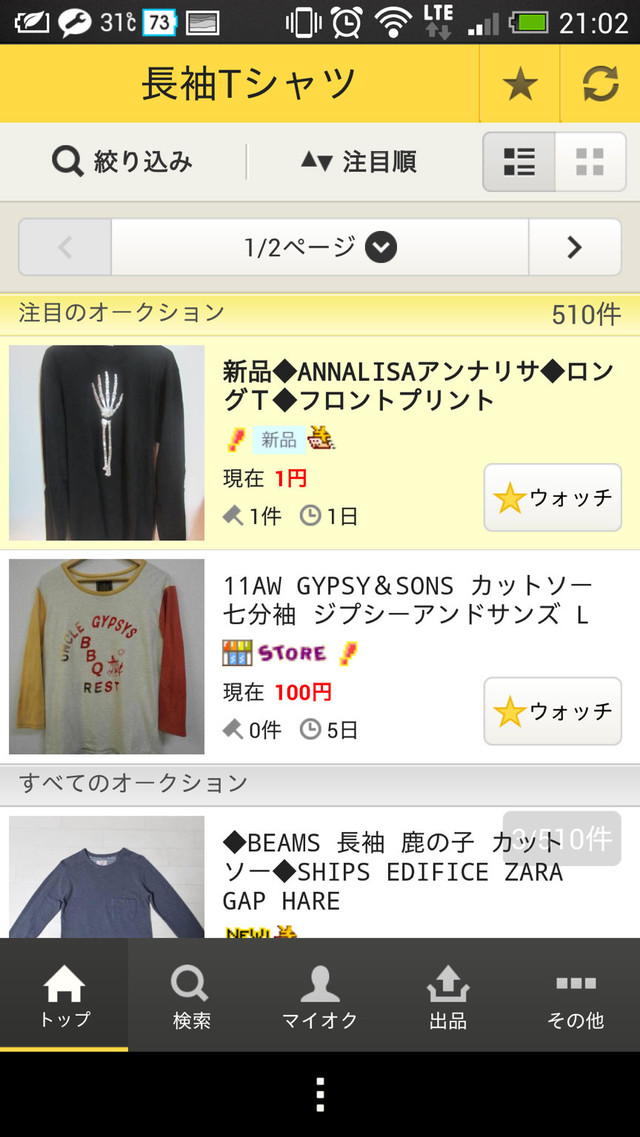
Task: Refresh the 長袖Tシャツ listing
Action: (600, 84)
